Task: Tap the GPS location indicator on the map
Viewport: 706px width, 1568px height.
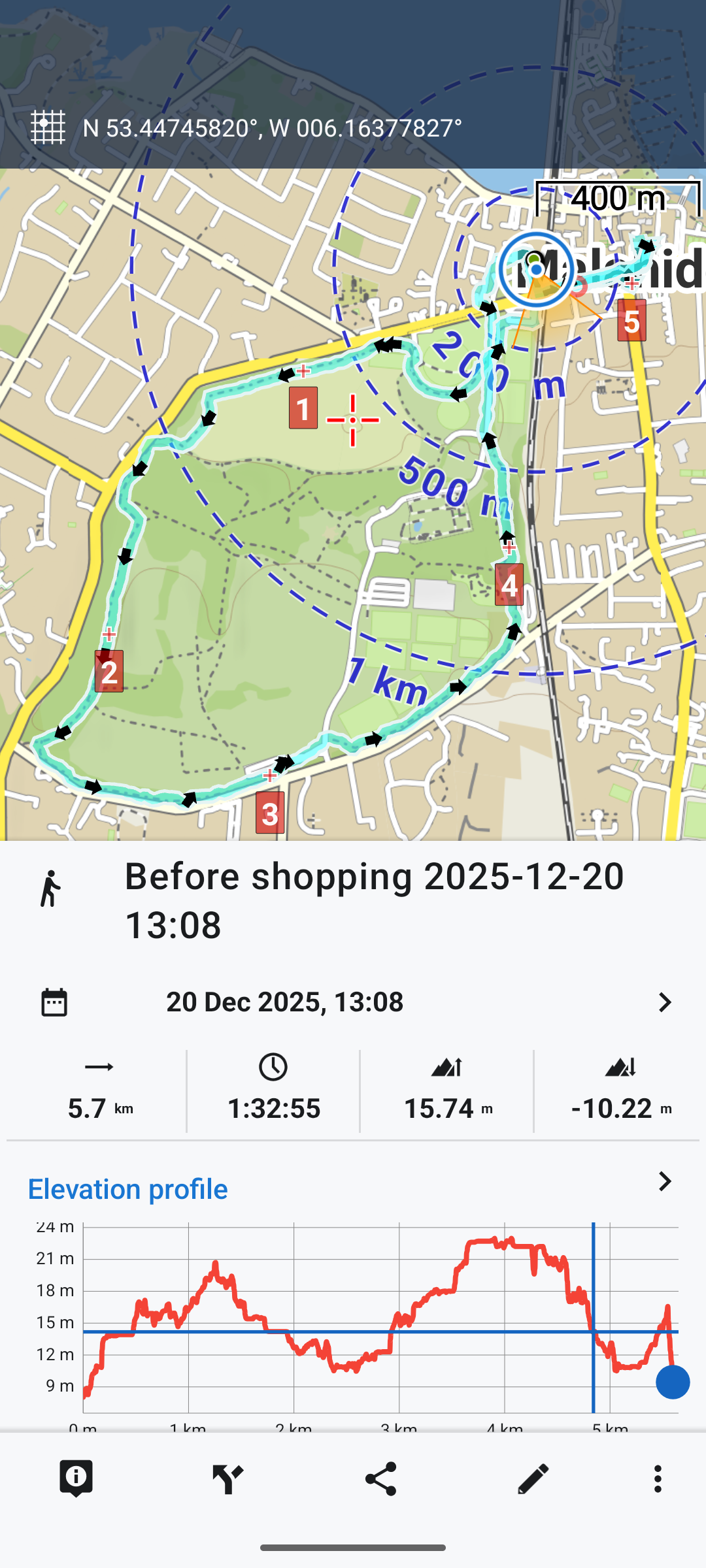Action: coord(536,270)
